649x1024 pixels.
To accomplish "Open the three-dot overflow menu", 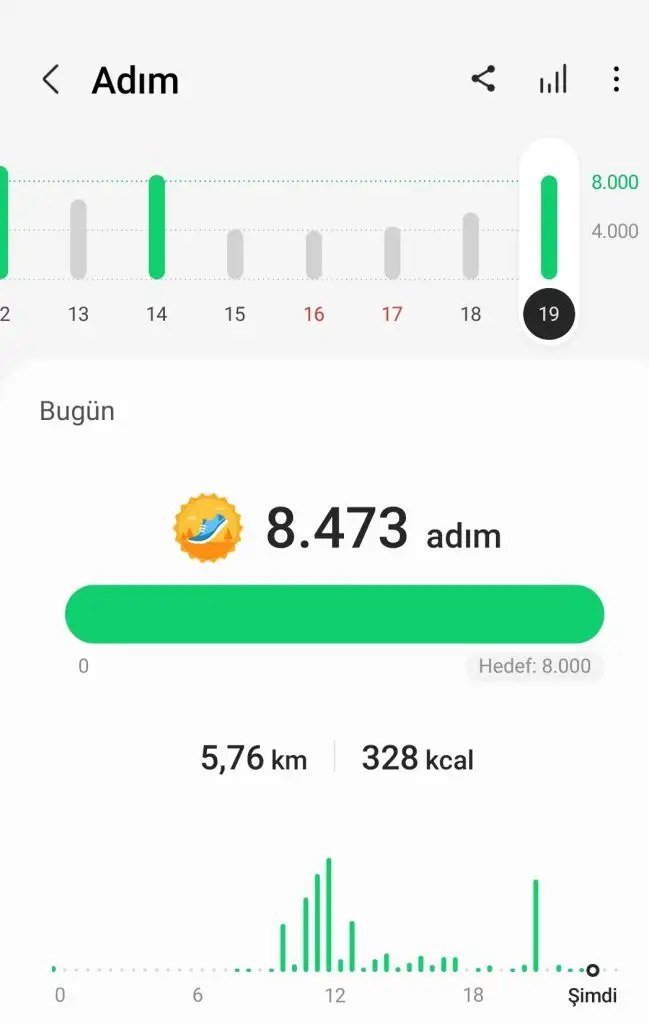I will point(616,80).
